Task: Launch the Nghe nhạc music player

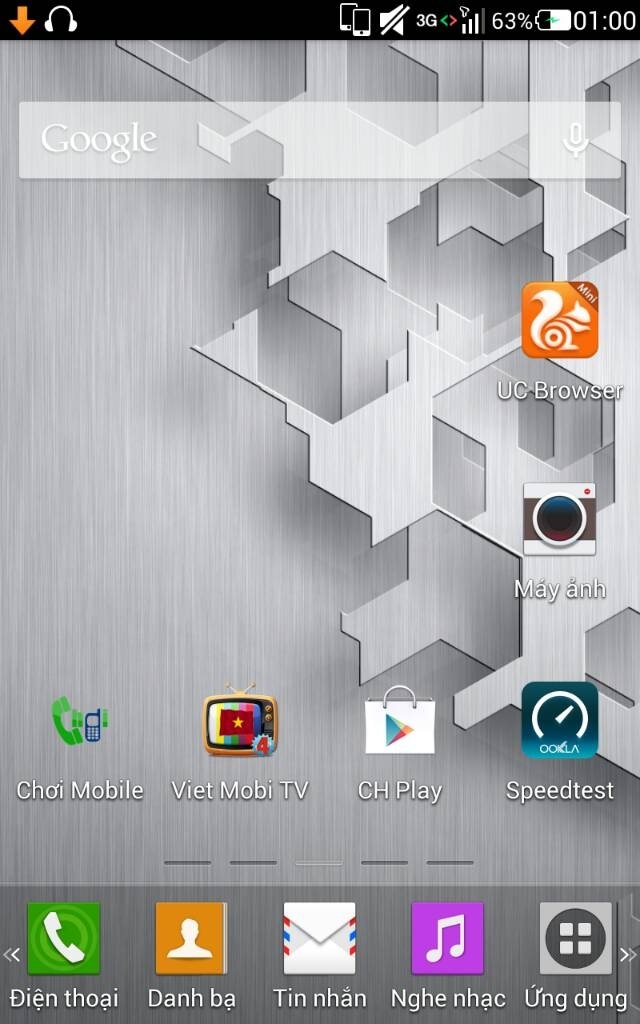Action: click(448, 939)
